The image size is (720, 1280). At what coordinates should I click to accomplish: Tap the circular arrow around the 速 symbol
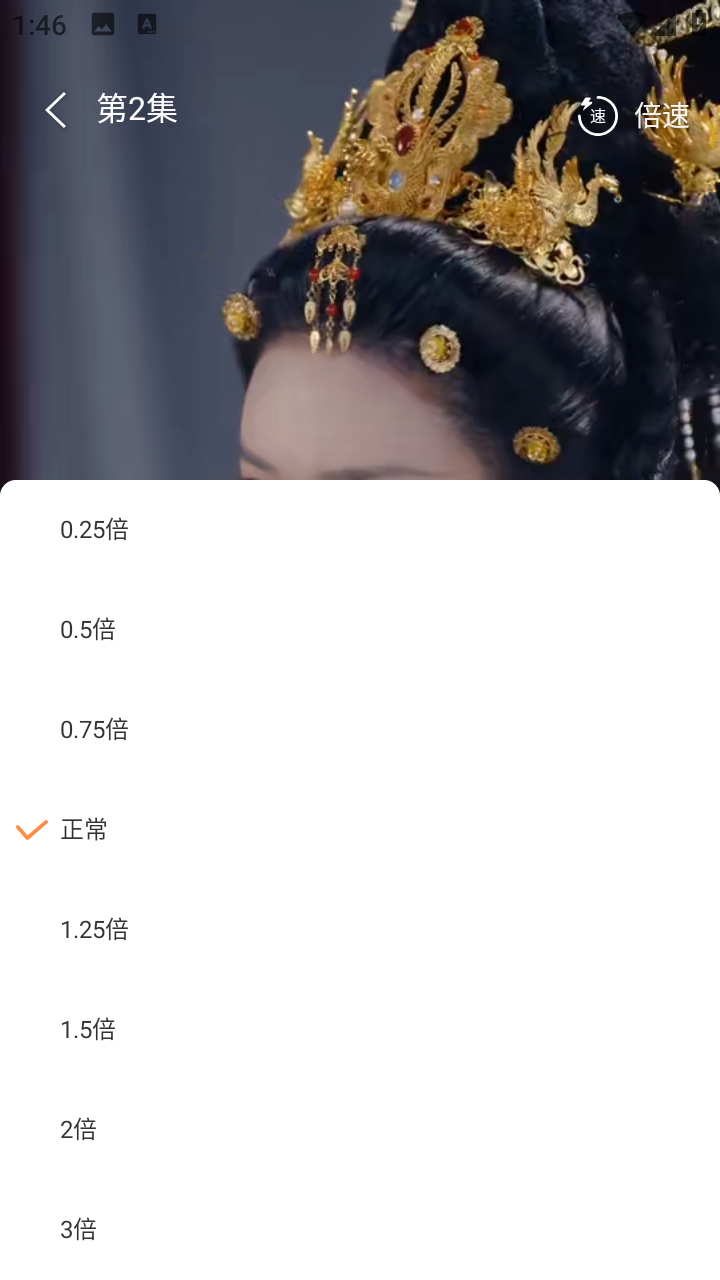[x=597, y=116]
